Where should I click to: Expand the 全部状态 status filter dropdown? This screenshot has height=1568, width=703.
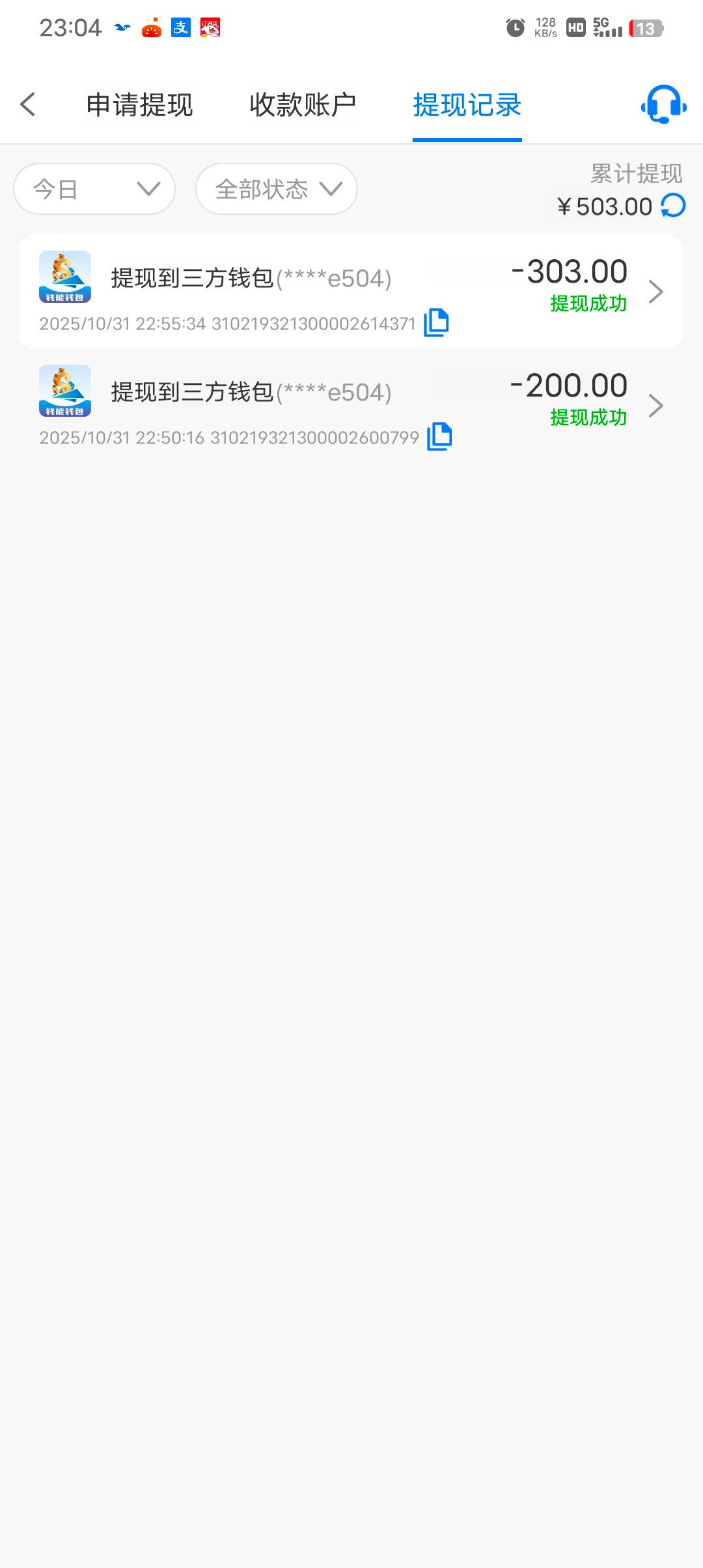(277, 189)
